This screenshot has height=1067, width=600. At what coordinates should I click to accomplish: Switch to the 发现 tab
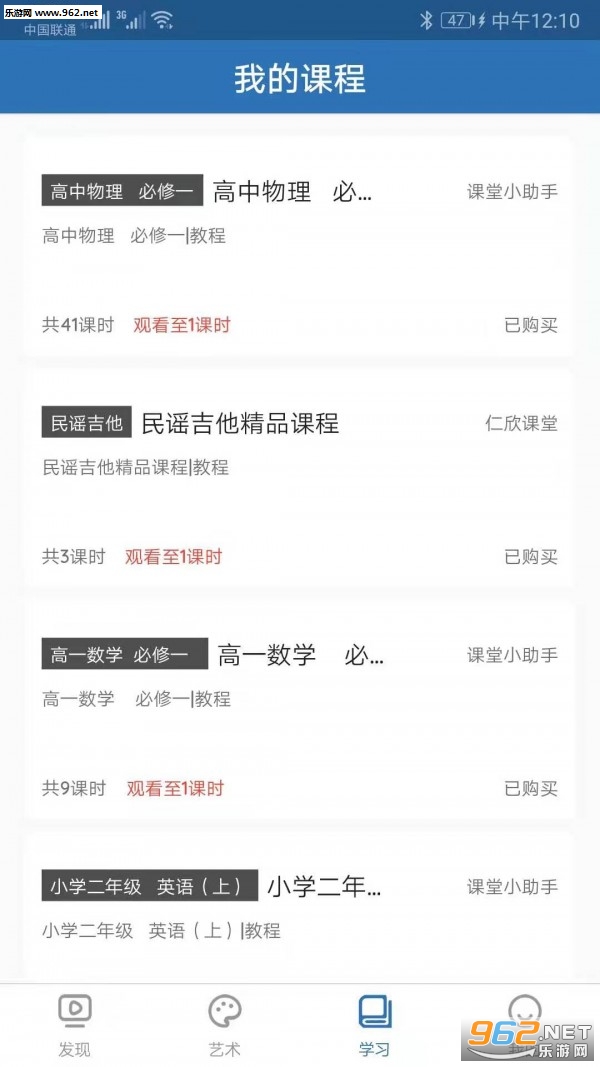(75, 1025)
